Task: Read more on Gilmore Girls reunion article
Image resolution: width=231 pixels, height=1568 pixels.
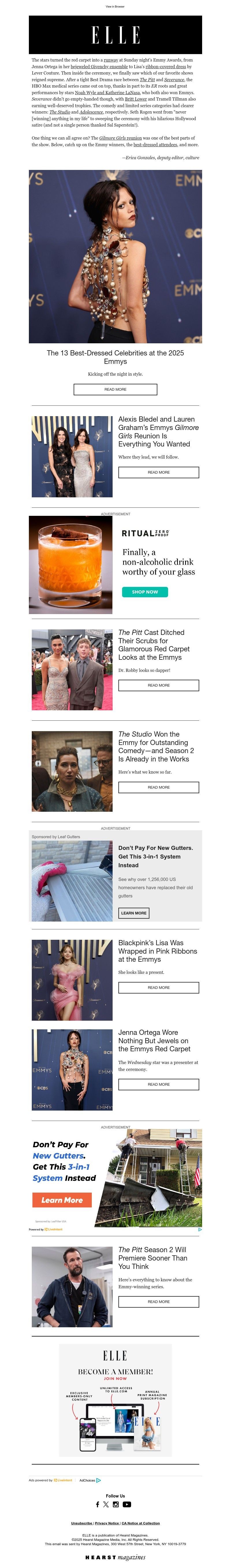Action: [x=158, y=472]
